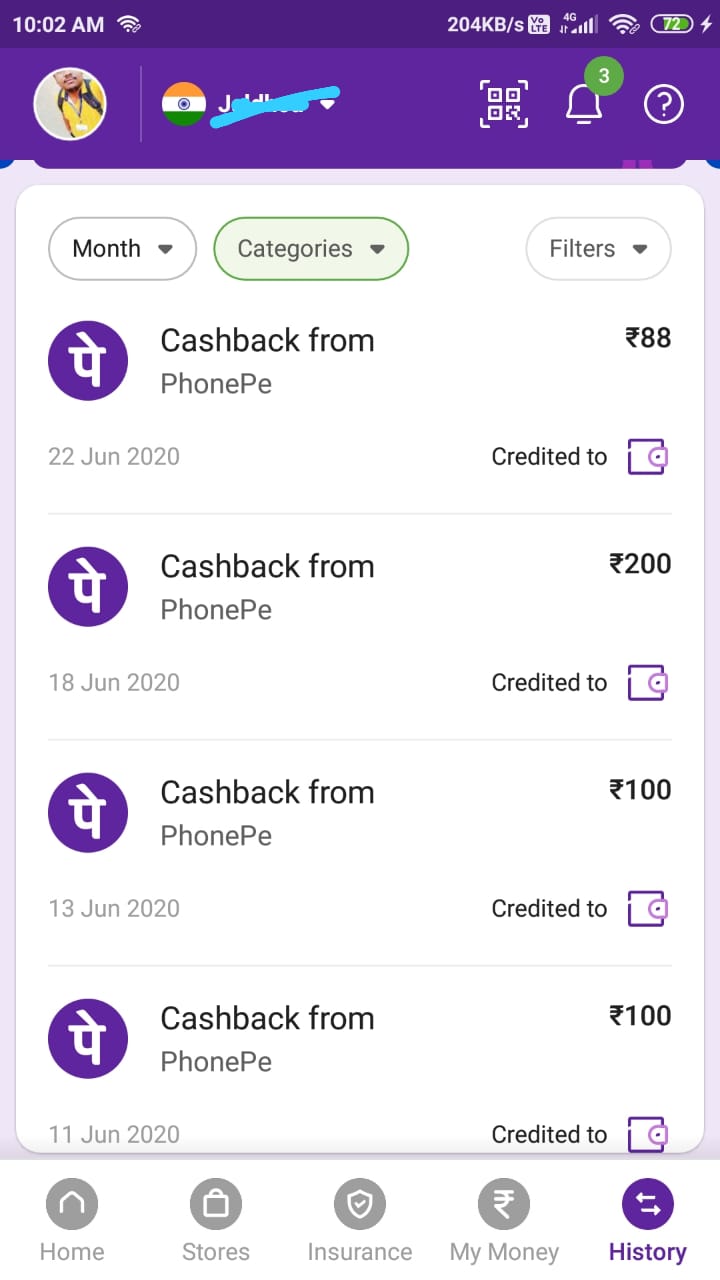Image resolution: width=720 pixels, height=1280 pixels.
Task: Expand the Categories dropdown
Action: pos(311,249)
